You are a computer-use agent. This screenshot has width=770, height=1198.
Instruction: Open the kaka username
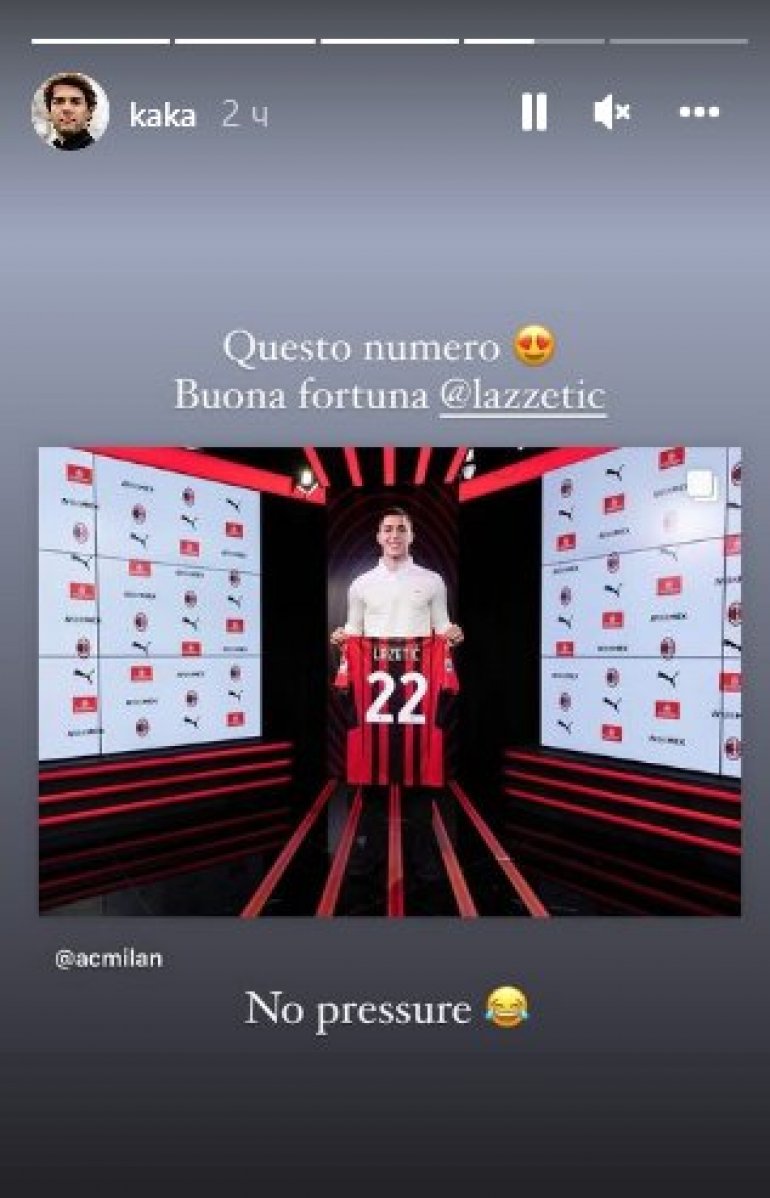coord(162,115)
